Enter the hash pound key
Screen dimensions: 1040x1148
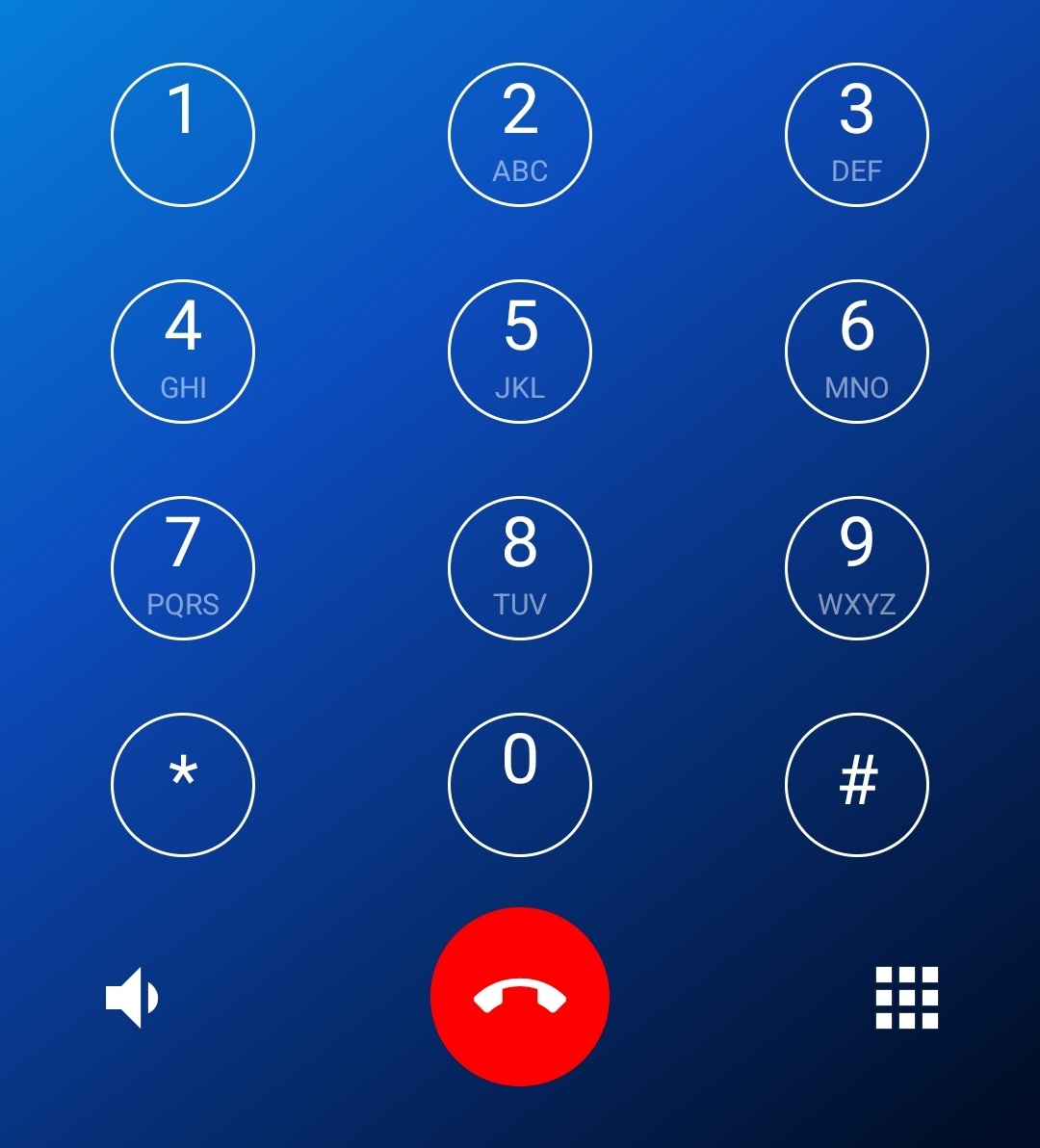pos(857,784)
